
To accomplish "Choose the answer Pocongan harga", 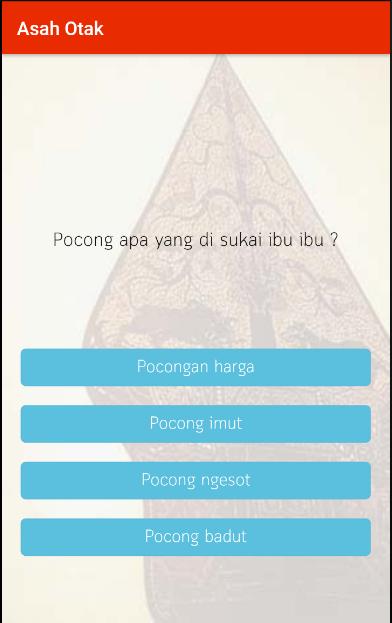I will point(196,367).
